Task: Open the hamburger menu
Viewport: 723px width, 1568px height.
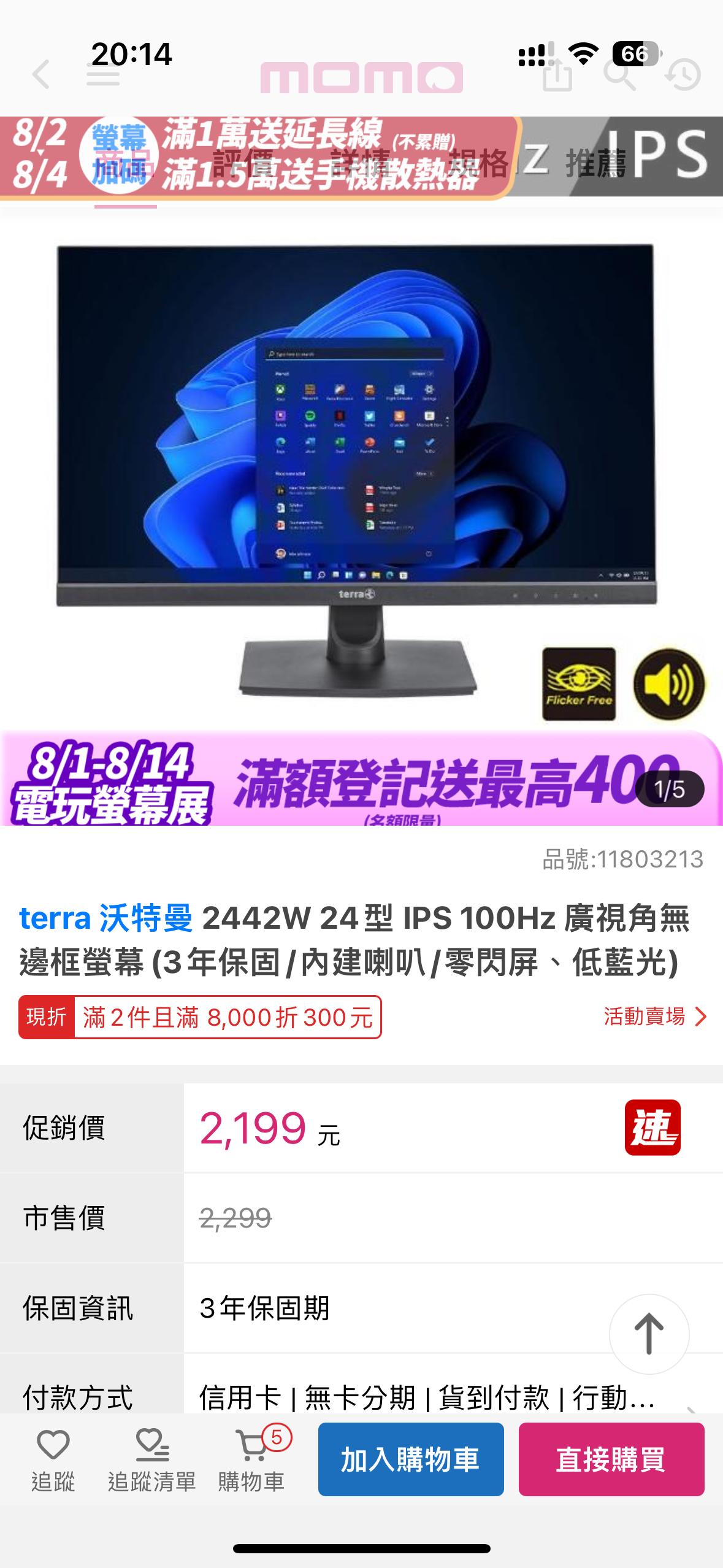Action: click(103, 75)
